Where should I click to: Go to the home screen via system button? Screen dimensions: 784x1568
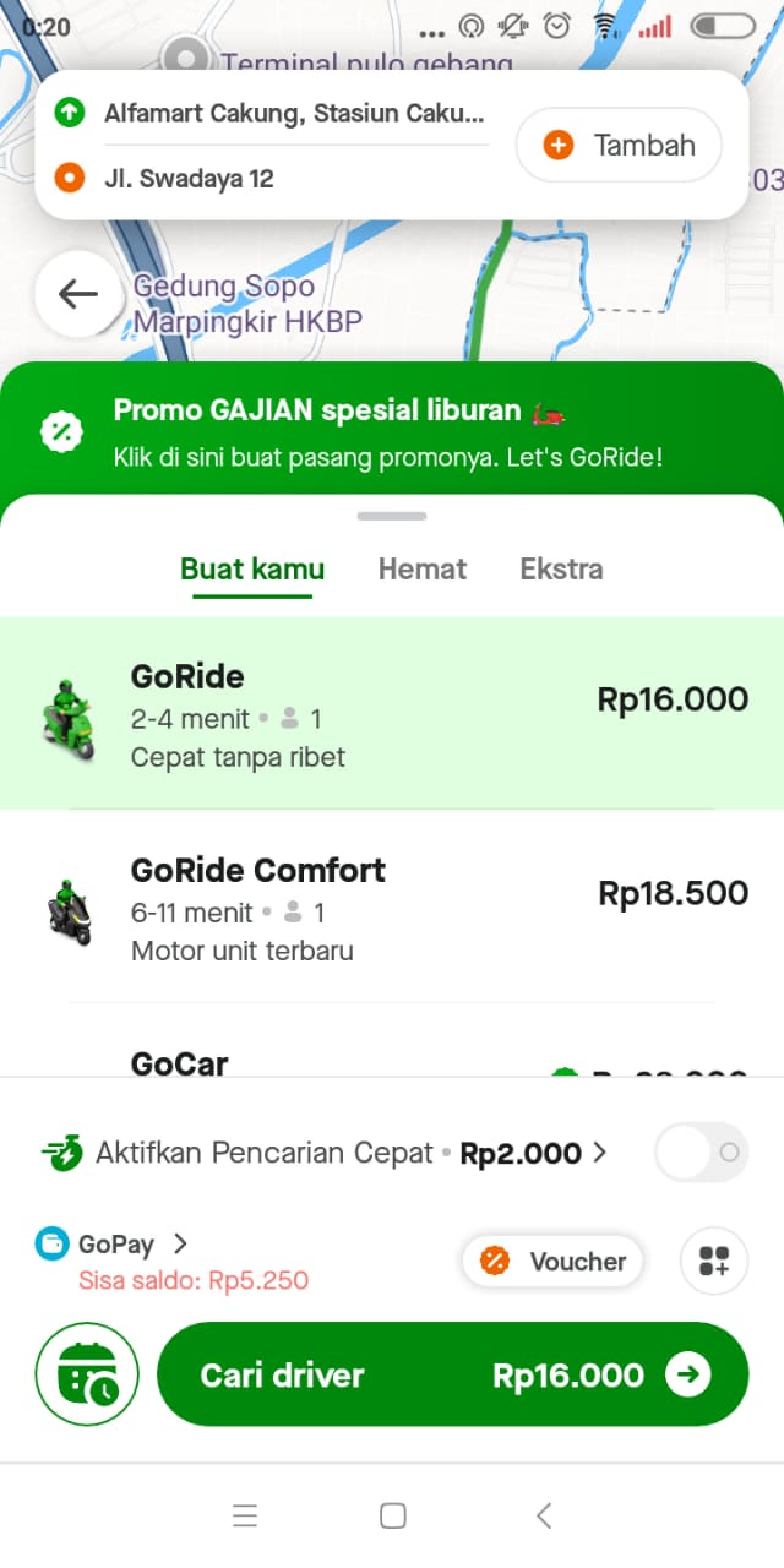[393, 1517]
